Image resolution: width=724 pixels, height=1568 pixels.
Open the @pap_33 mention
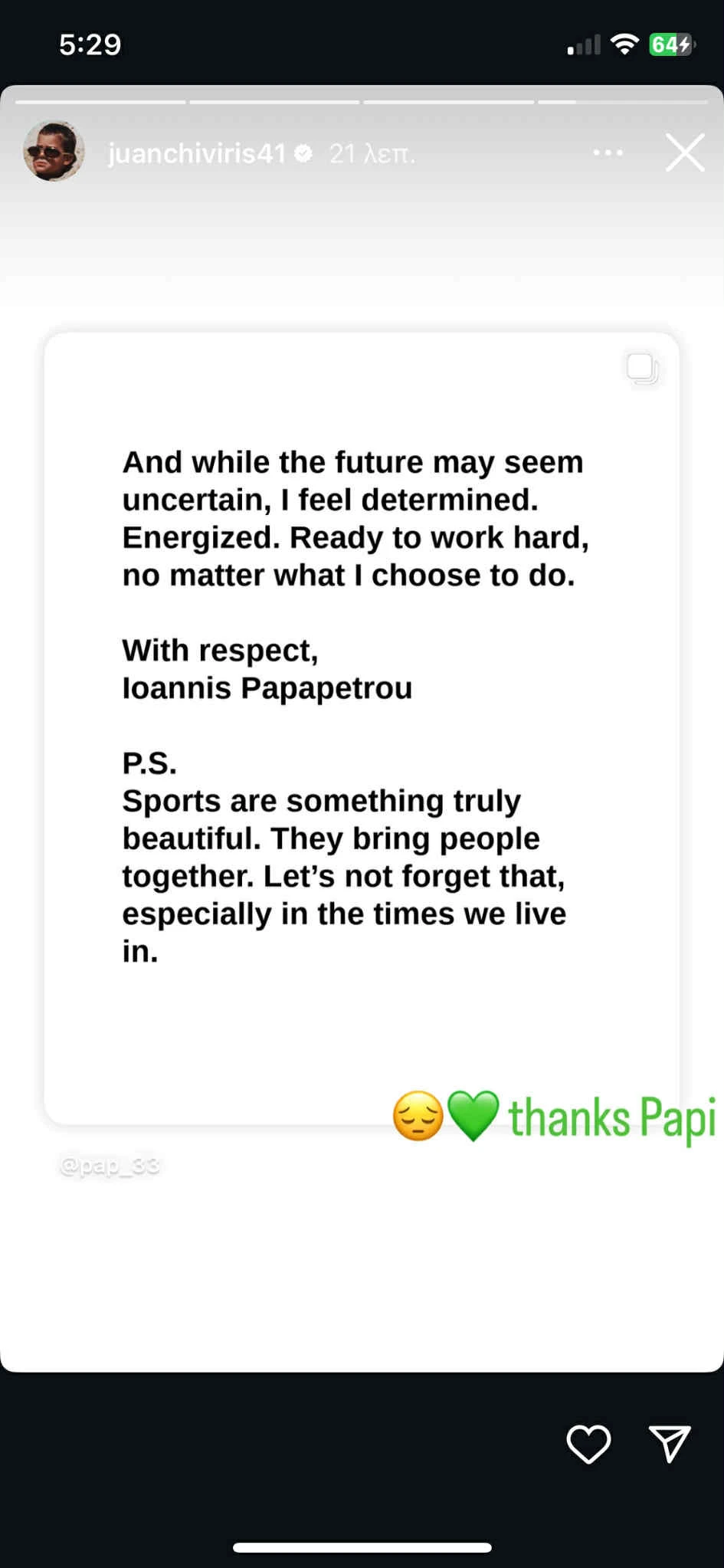[x=110, y=1166]
